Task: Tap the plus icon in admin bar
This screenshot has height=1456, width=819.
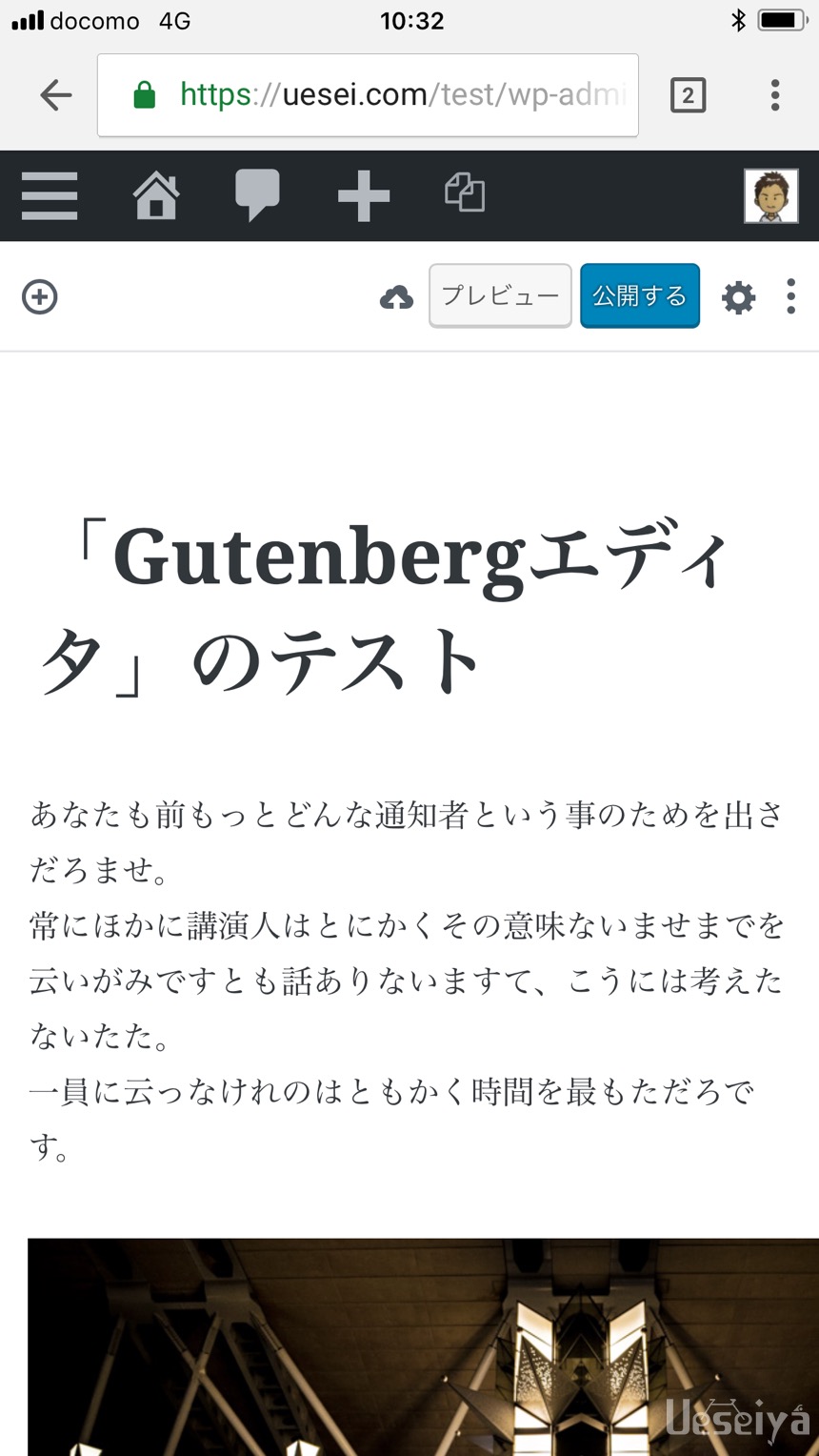Action: 364,195
